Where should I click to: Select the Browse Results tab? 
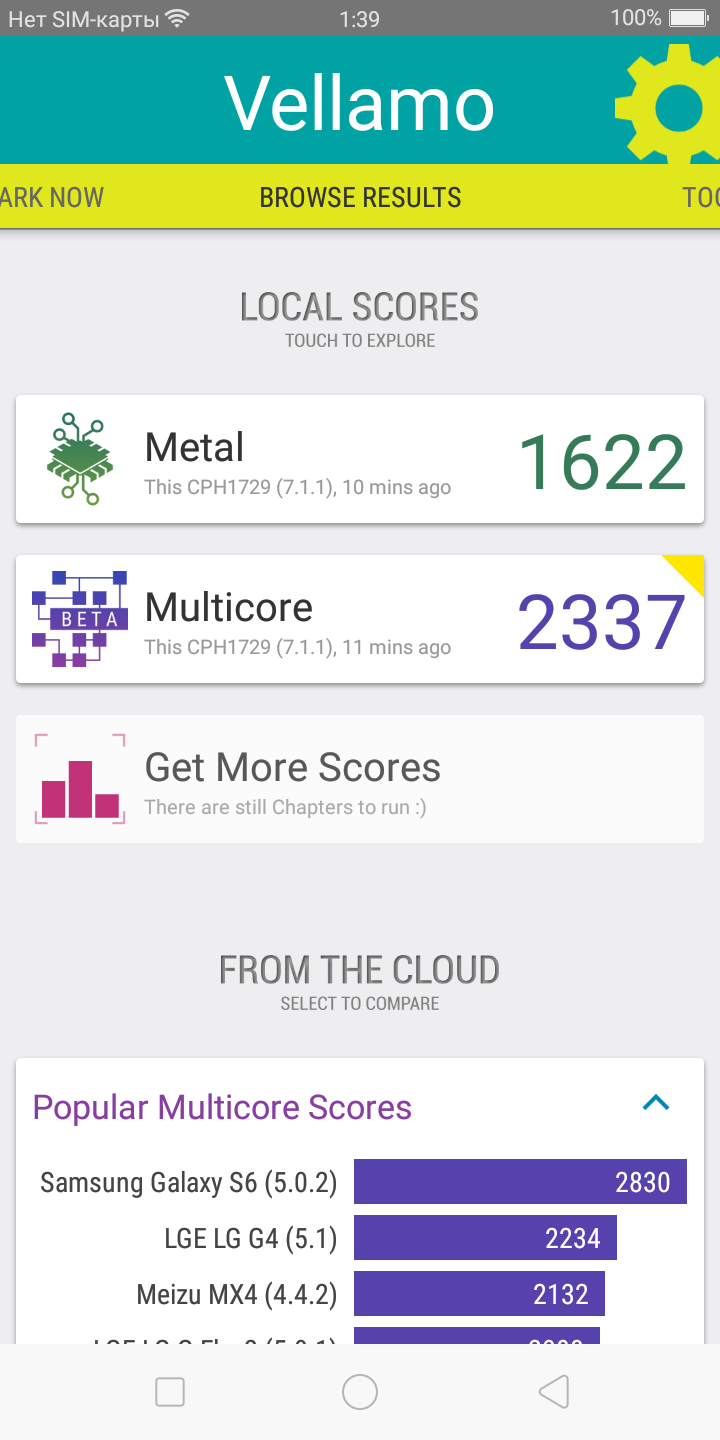click(360, 197)
